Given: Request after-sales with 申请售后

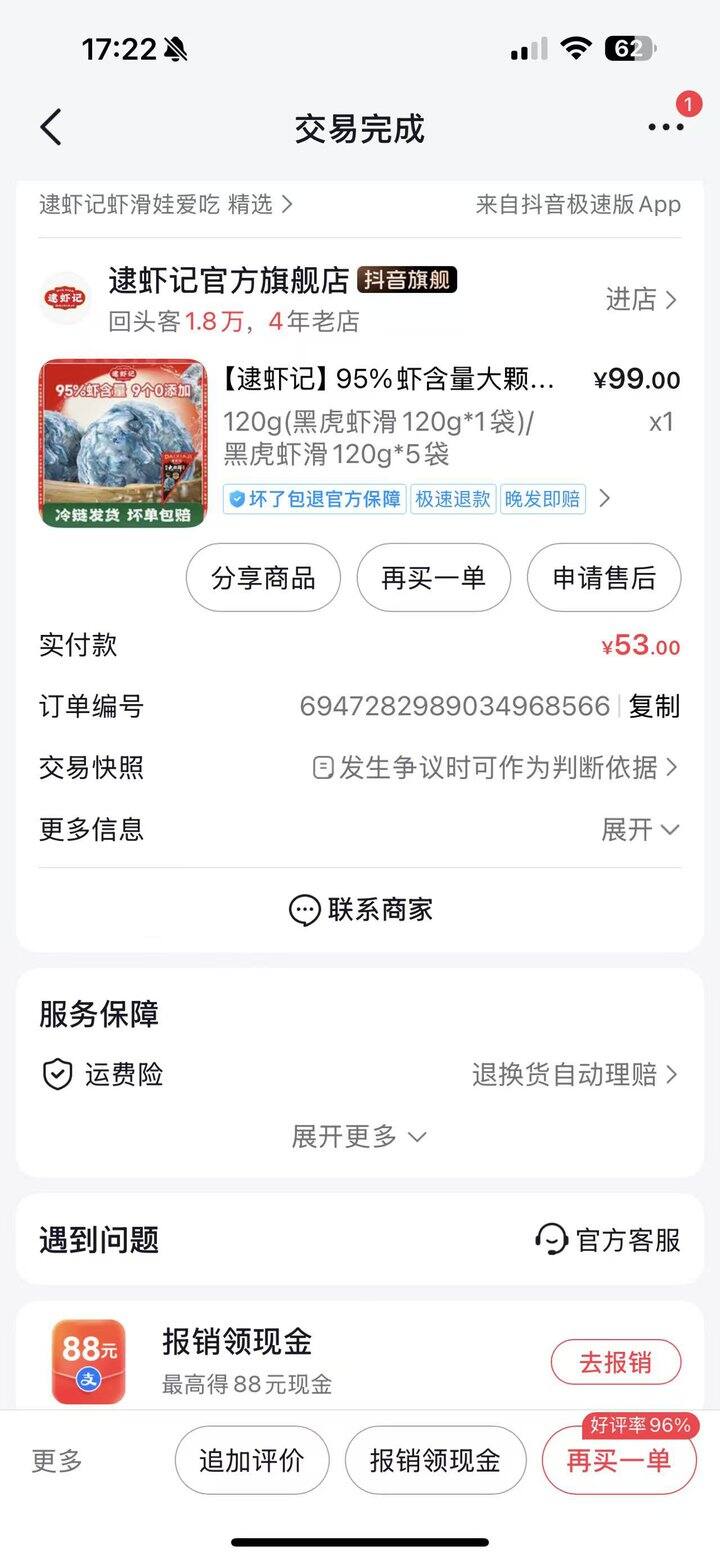Looking at the screenshot, I should point(604,578).
